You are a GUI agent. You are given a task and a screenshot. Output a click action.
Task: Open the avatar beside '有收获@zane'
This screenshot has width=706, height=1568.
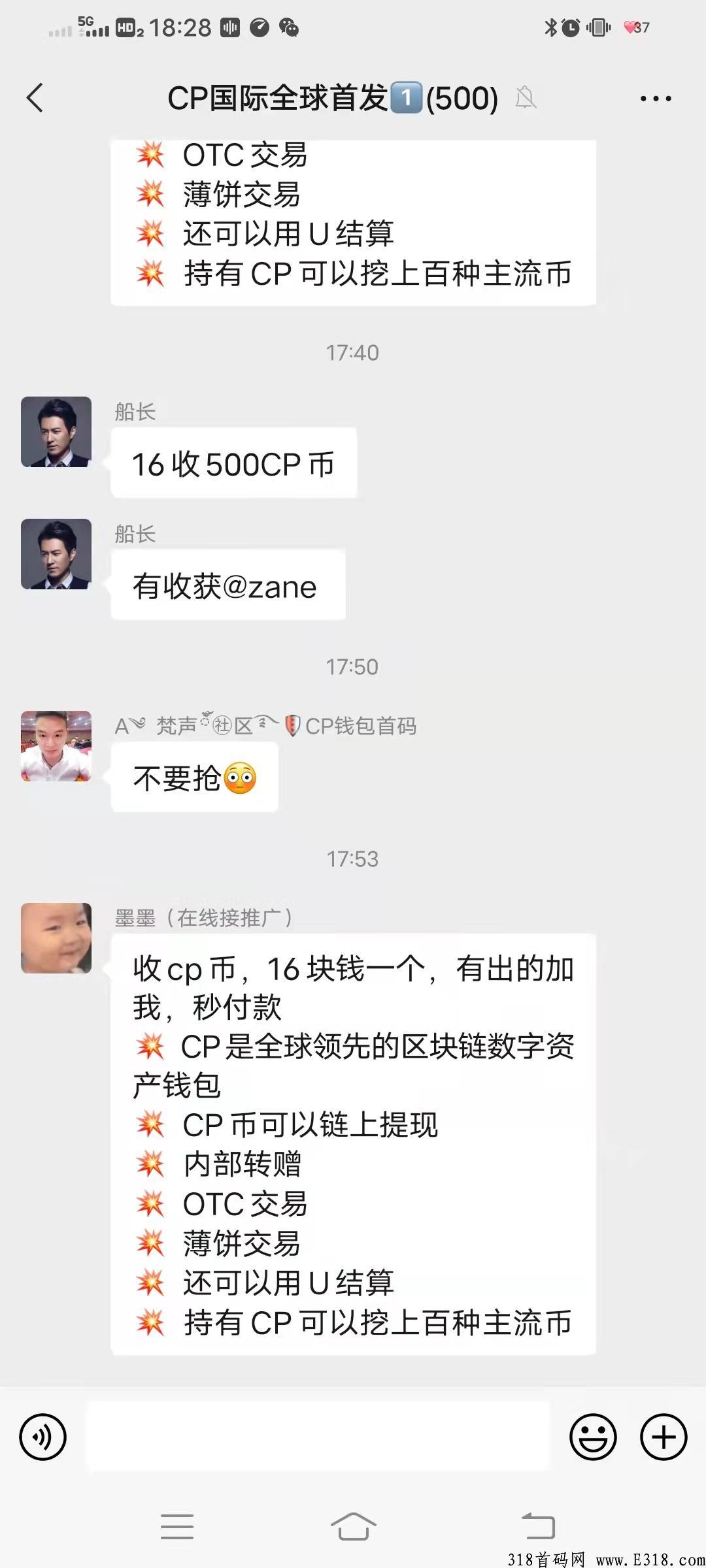56,554
